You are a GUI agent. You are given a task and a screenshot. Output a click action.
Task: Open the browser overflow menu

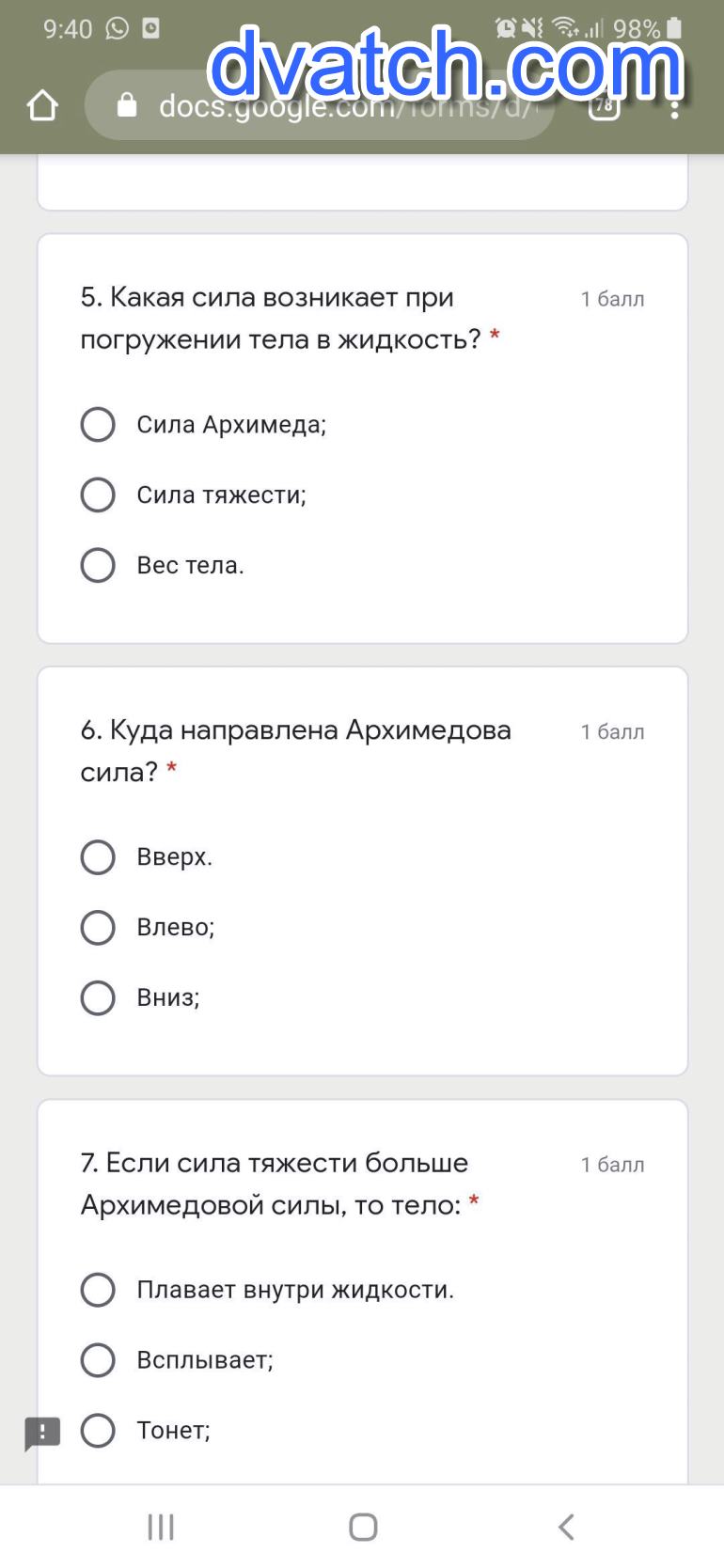[x=674, y=105]
